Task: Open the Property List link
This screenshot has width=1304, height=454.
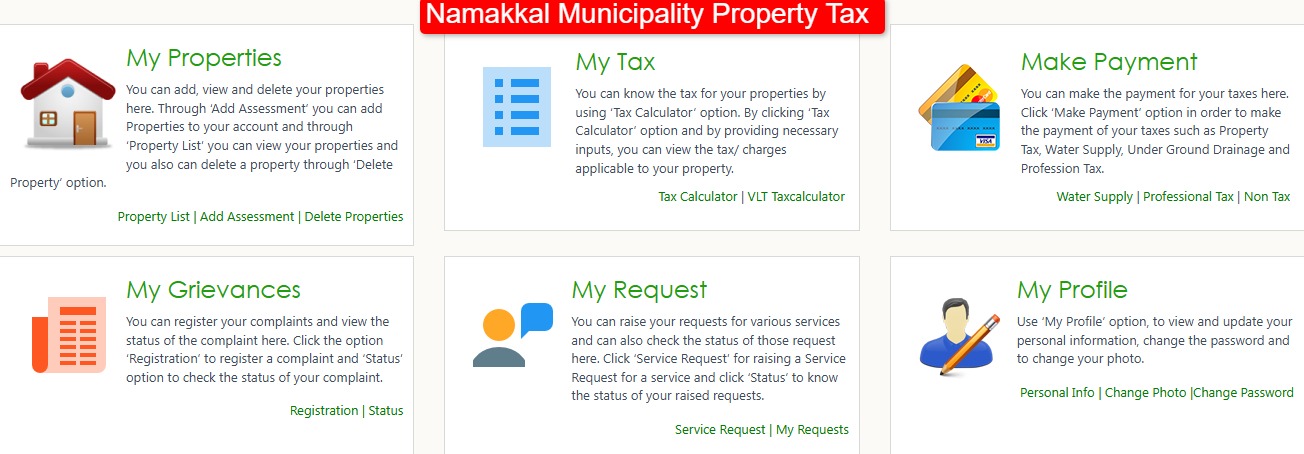Action: pyautogui.click(x=153, y=216)
